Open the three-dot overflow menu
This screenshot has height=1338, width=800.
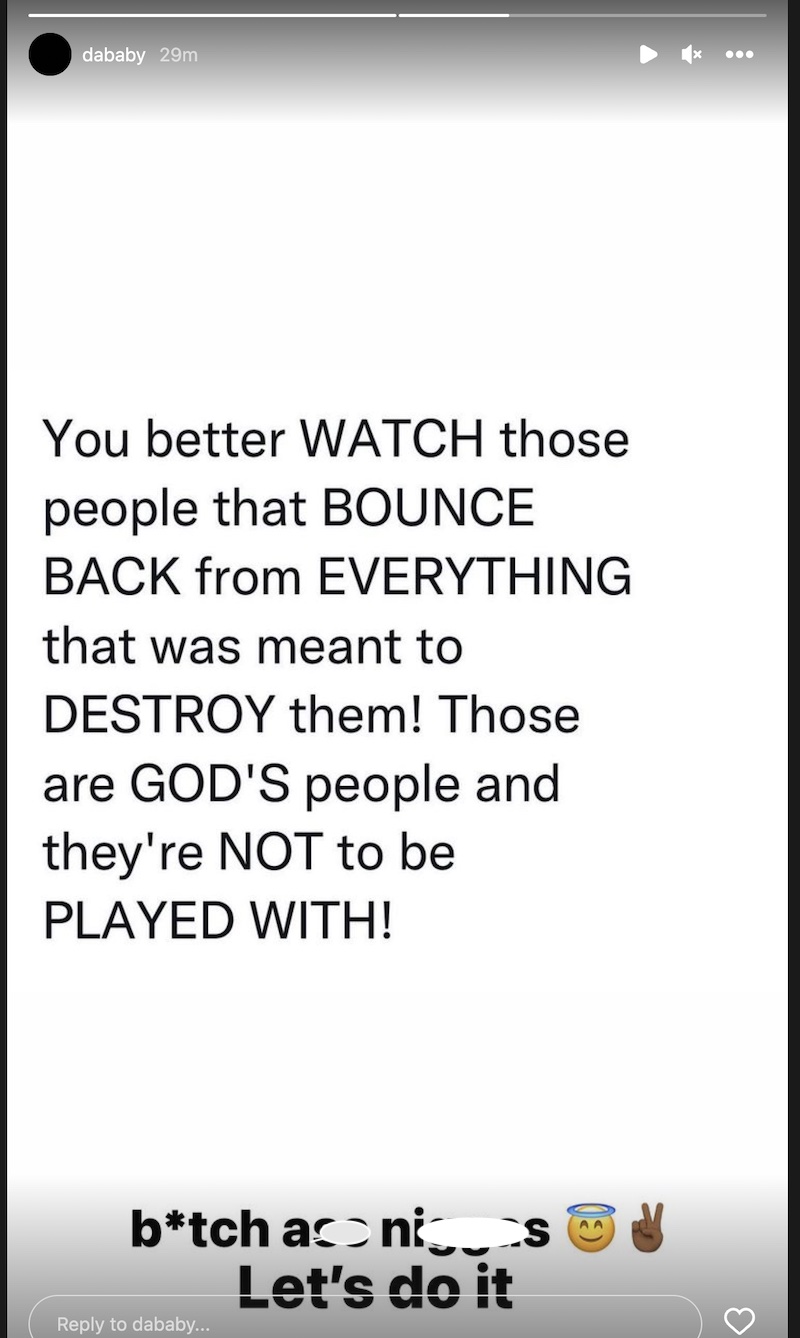pyautogui.click(x=740, y=54)
